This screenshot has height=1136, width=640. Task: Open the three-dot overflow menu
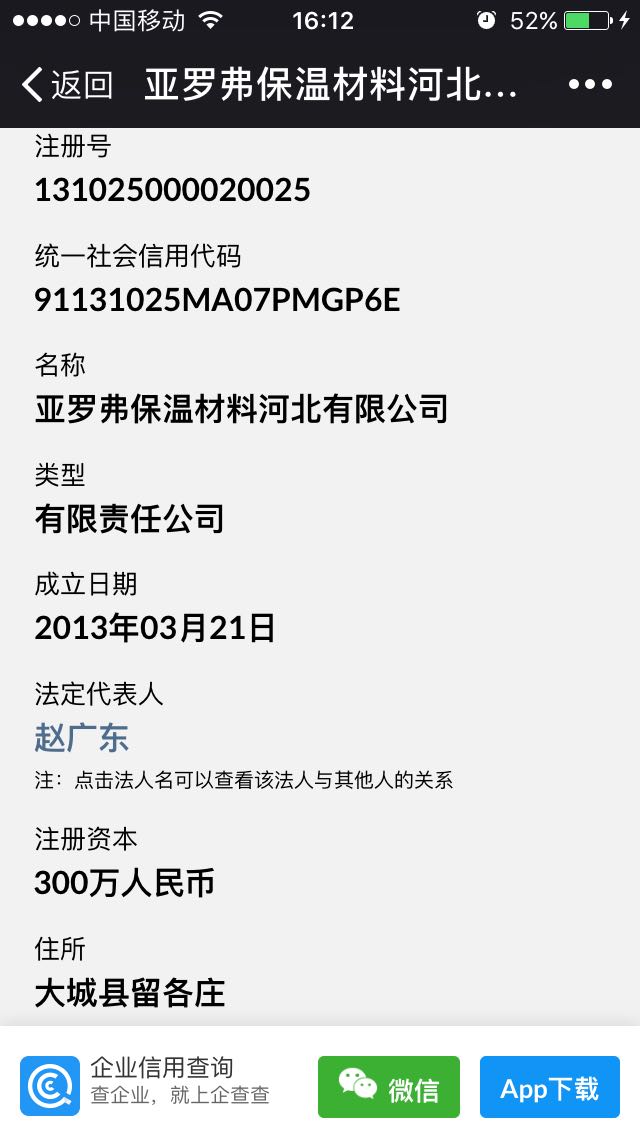tap(590, 85)
